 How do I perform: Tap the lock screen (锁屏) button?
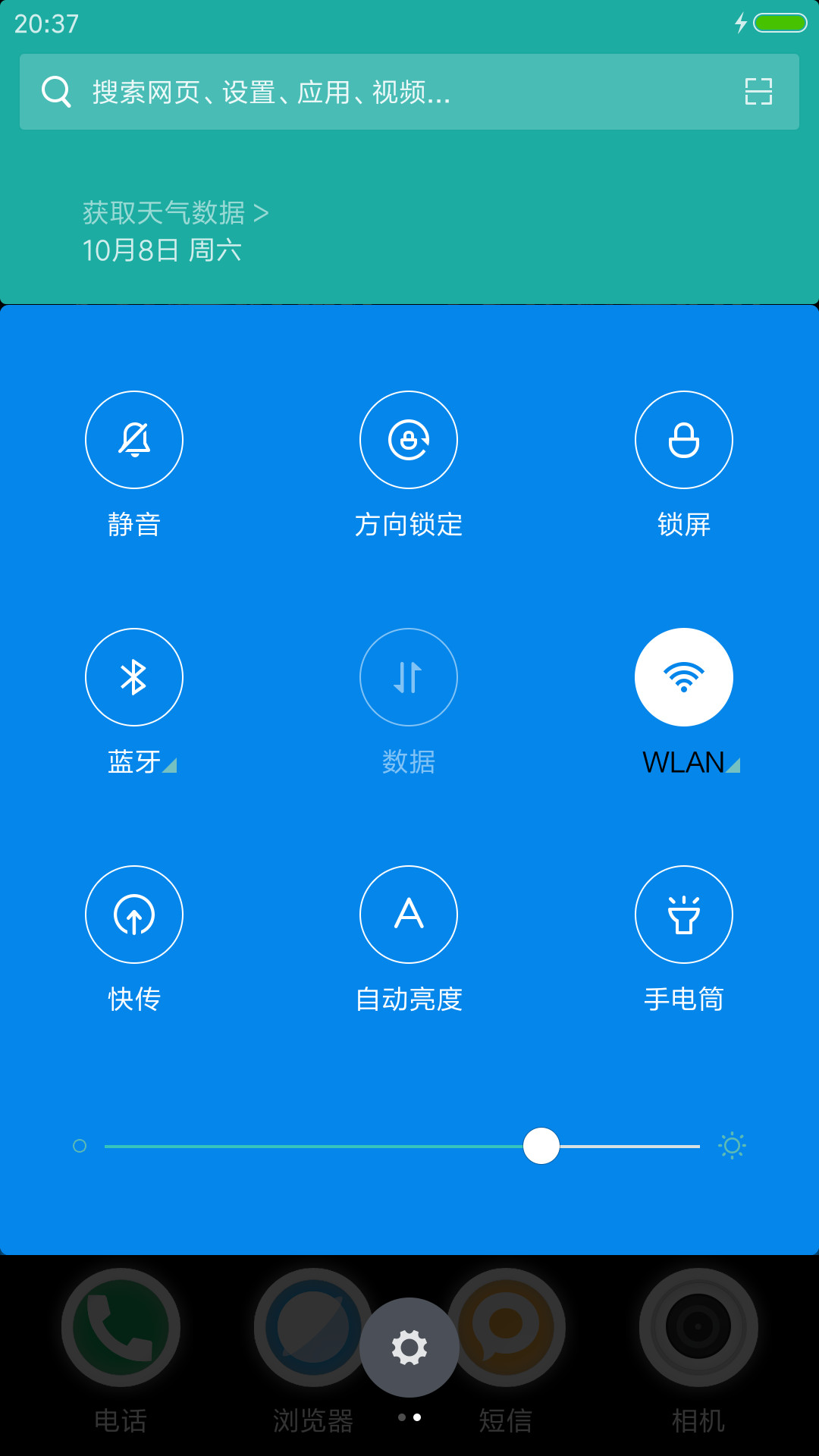684,440
